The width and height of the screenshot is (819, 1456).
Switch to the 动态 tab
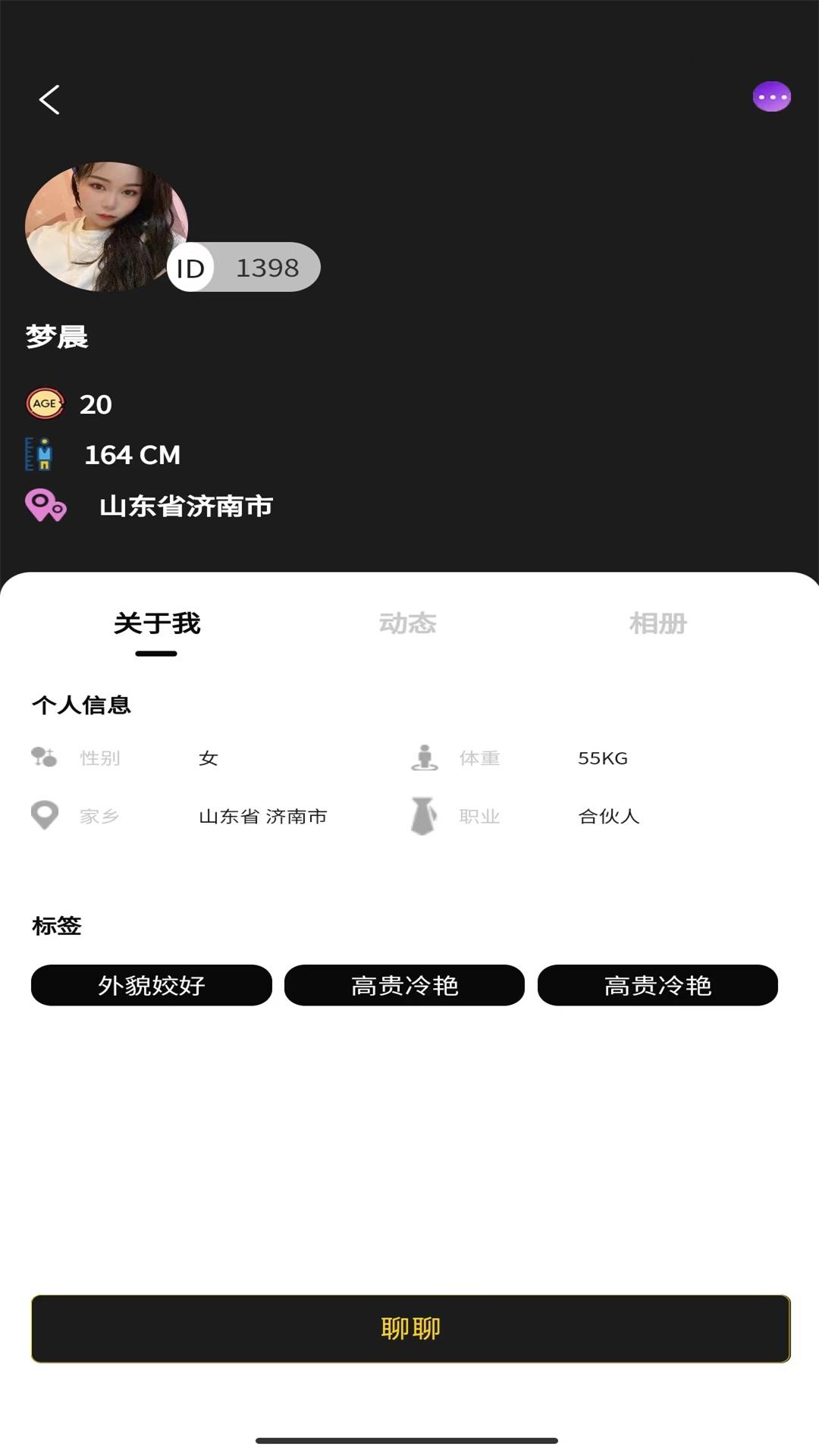coord(408,623)
